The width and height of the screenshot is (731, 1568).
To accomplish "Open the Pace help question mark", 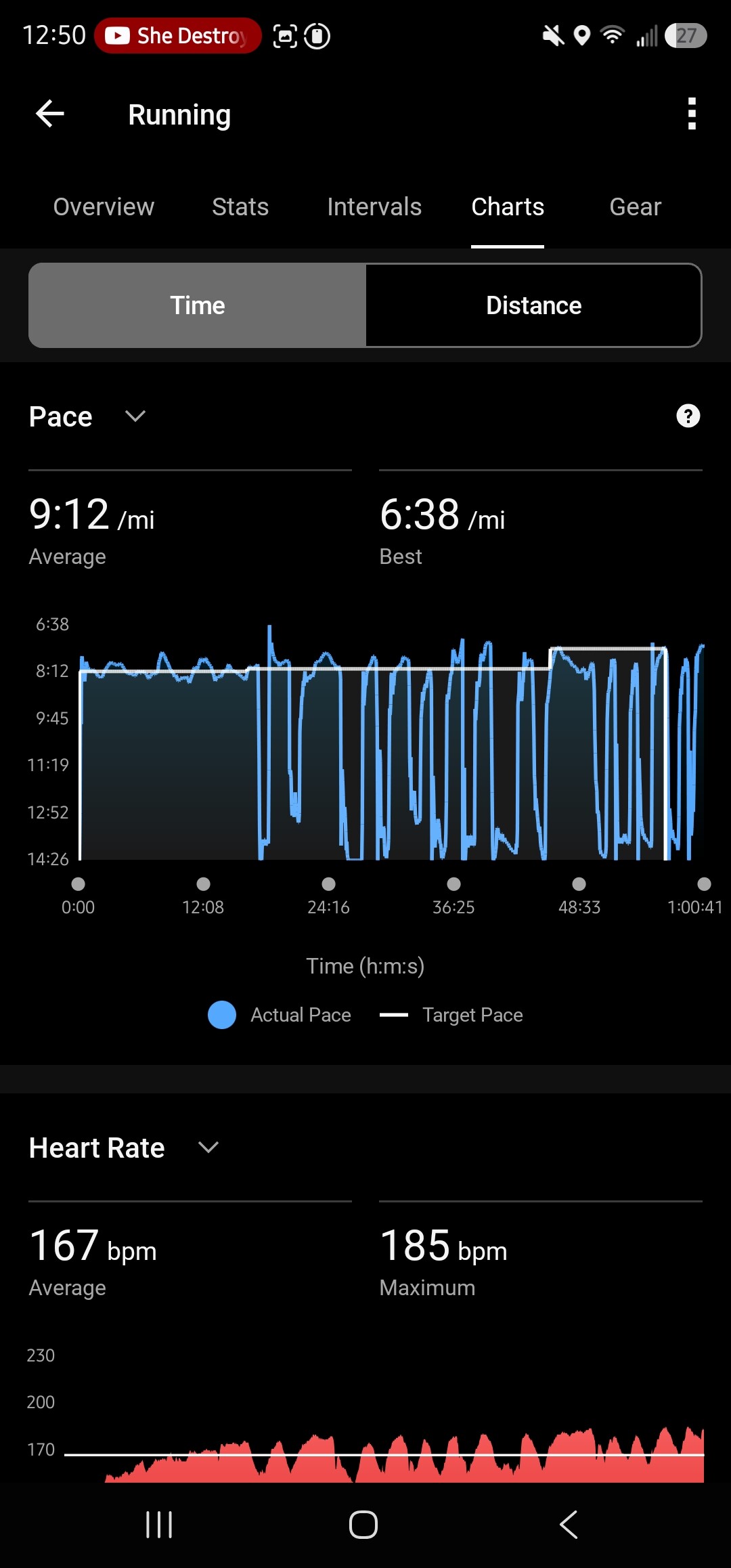I will 688,416.
